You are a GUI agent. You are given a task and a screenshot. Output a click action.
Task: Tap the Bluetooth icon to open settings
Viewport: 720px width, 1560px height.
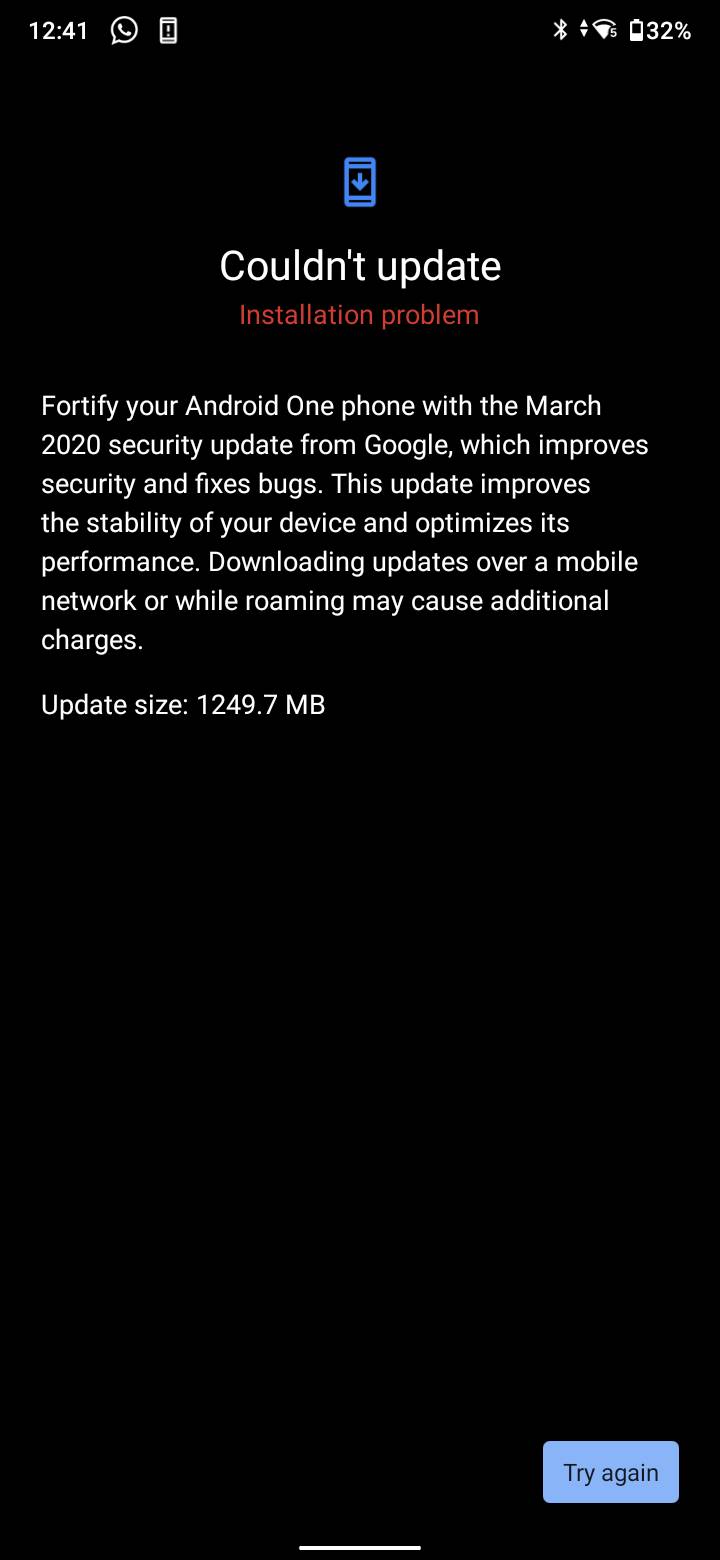563,30
